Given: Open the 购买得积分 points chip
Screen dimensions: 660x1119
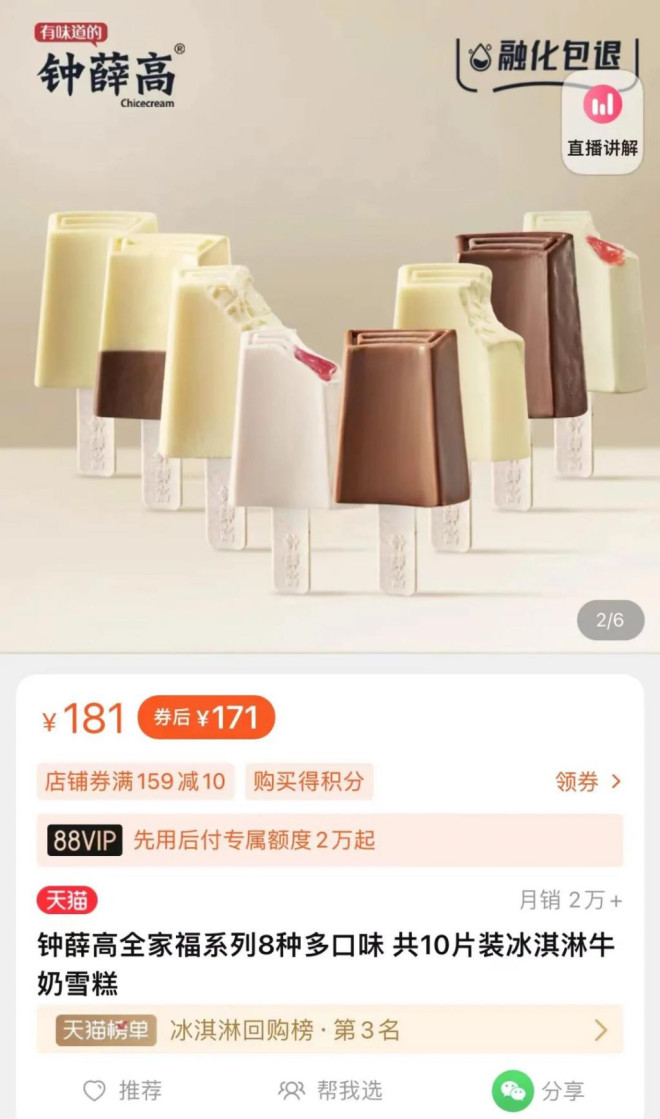Looking at the screenshot, I should 308,781.
